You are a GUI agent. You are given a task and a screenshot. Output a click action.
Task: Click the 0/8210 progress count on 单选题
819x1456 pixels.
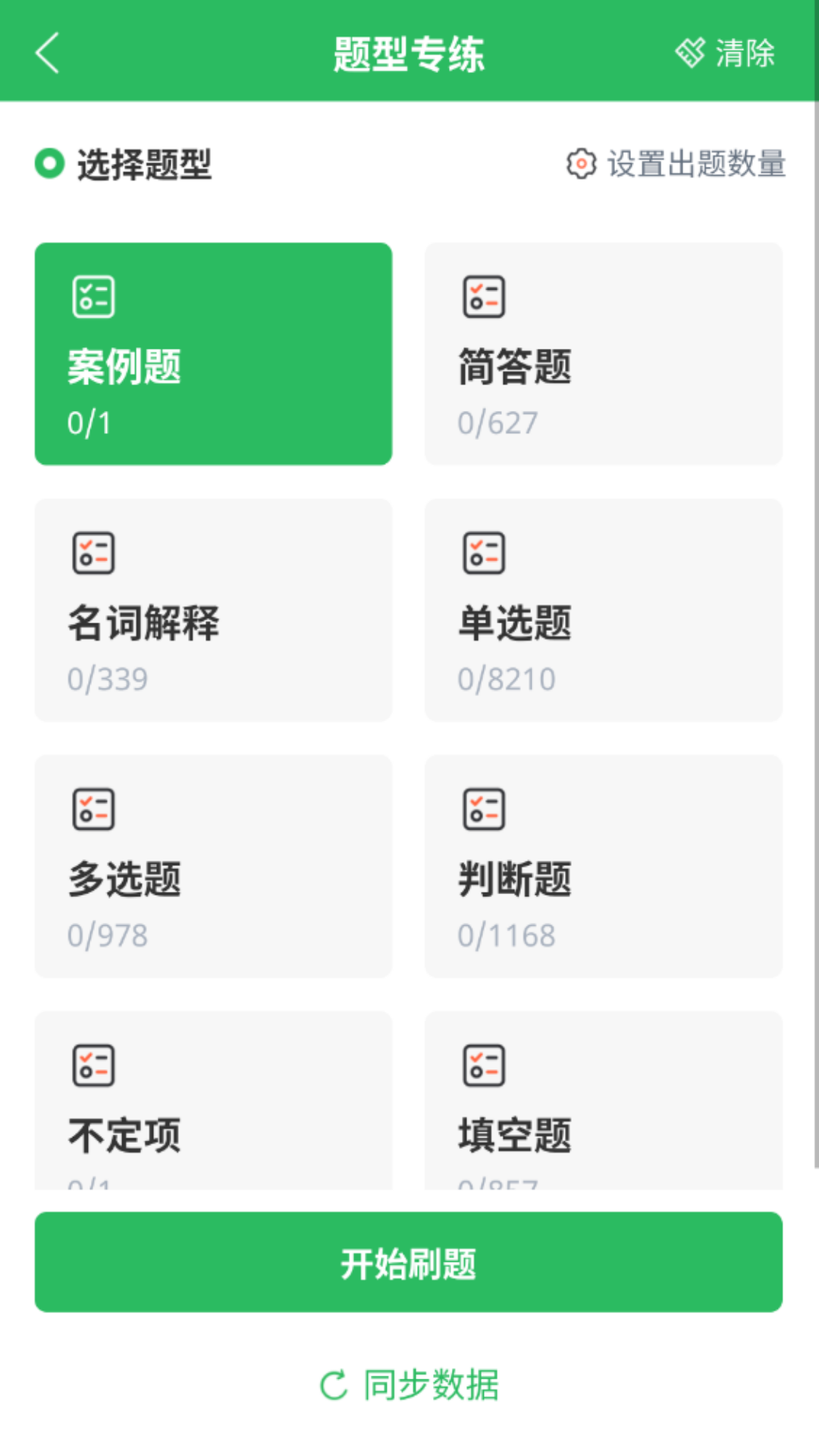pyautogui.click(x=505, y=679)
